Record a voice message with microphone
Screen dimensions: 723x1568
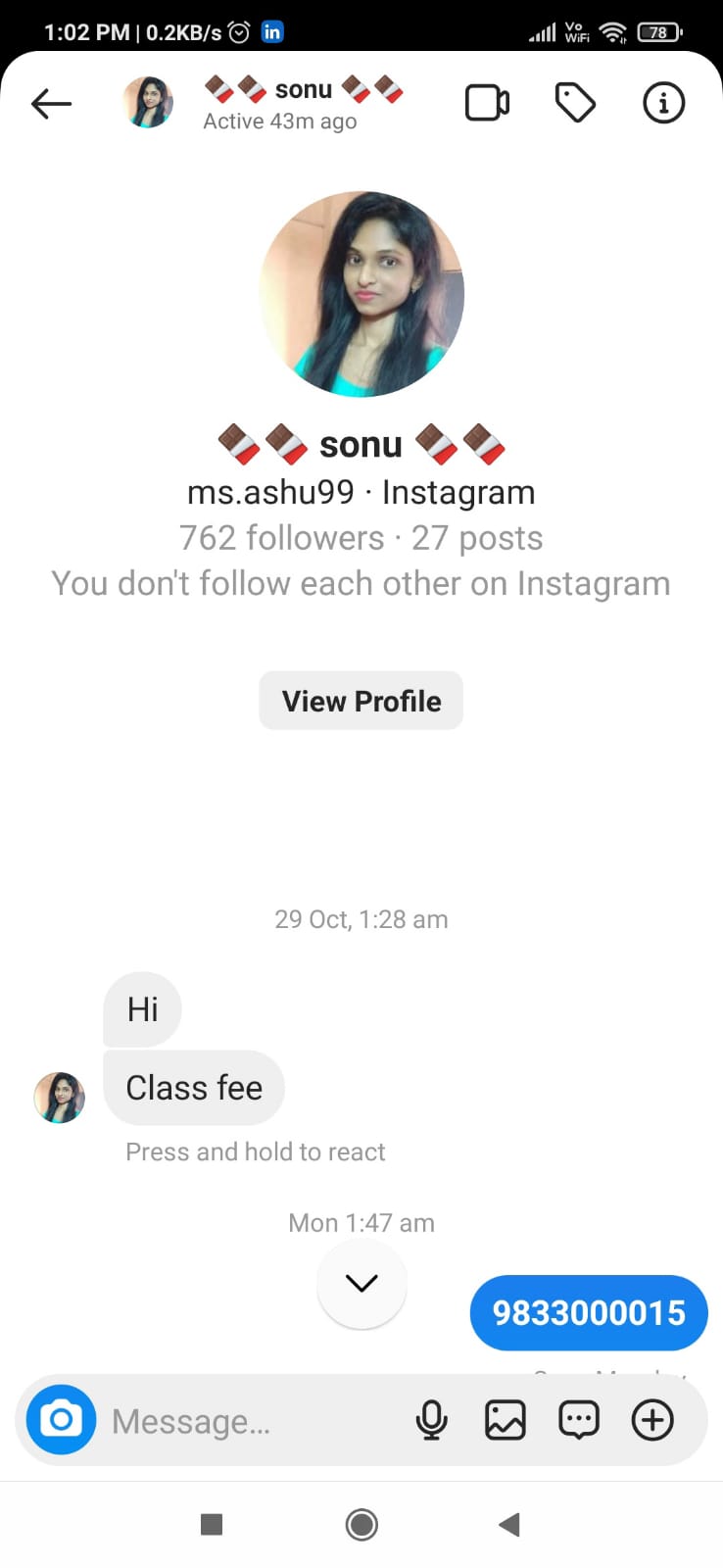coord(431,1419)
